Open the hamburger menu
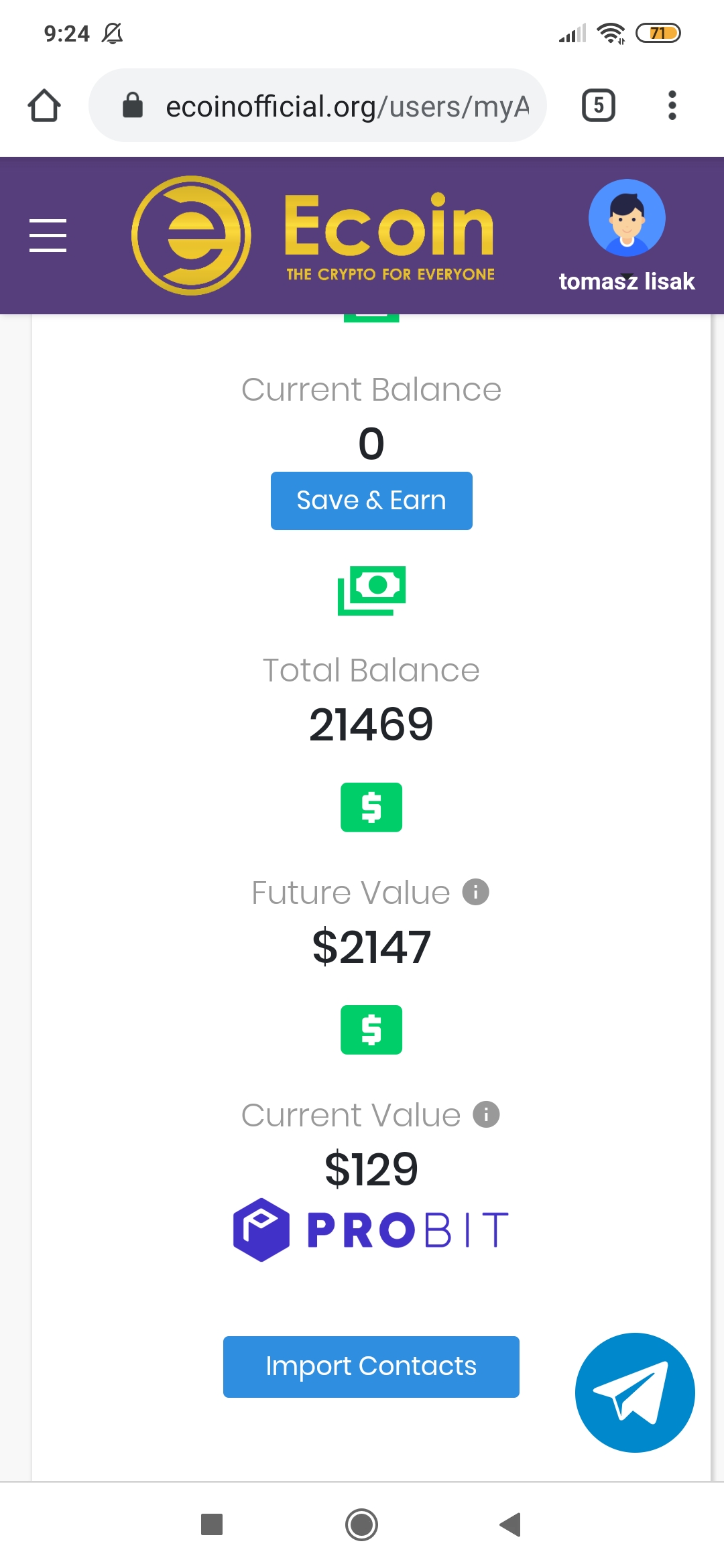The image size is (724, 1568). coord(48,235)
